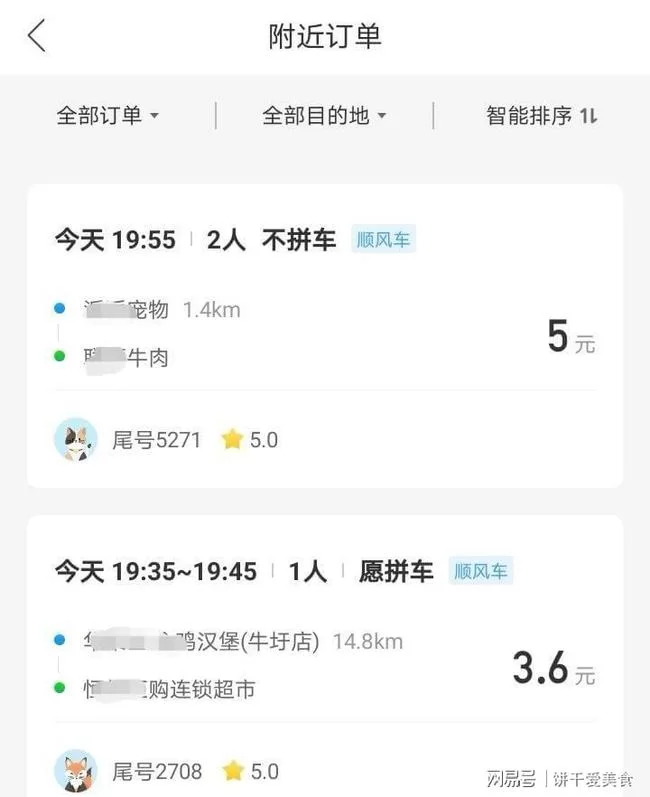650x797 pixels.
Task: Expand the 全部订单 filter dropdown
Action: pos(107,116)
